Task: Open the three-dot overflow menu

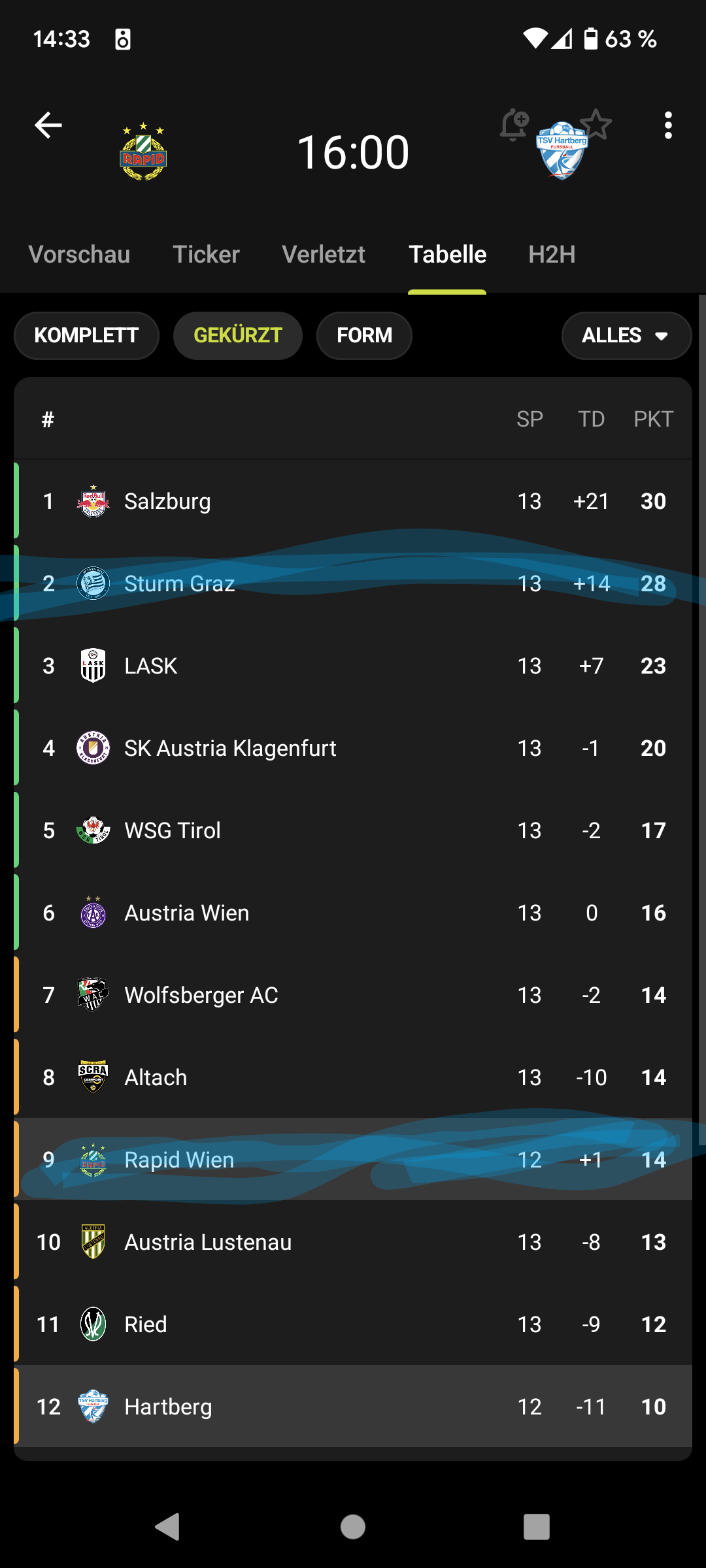Action: (x=667, y=125)
